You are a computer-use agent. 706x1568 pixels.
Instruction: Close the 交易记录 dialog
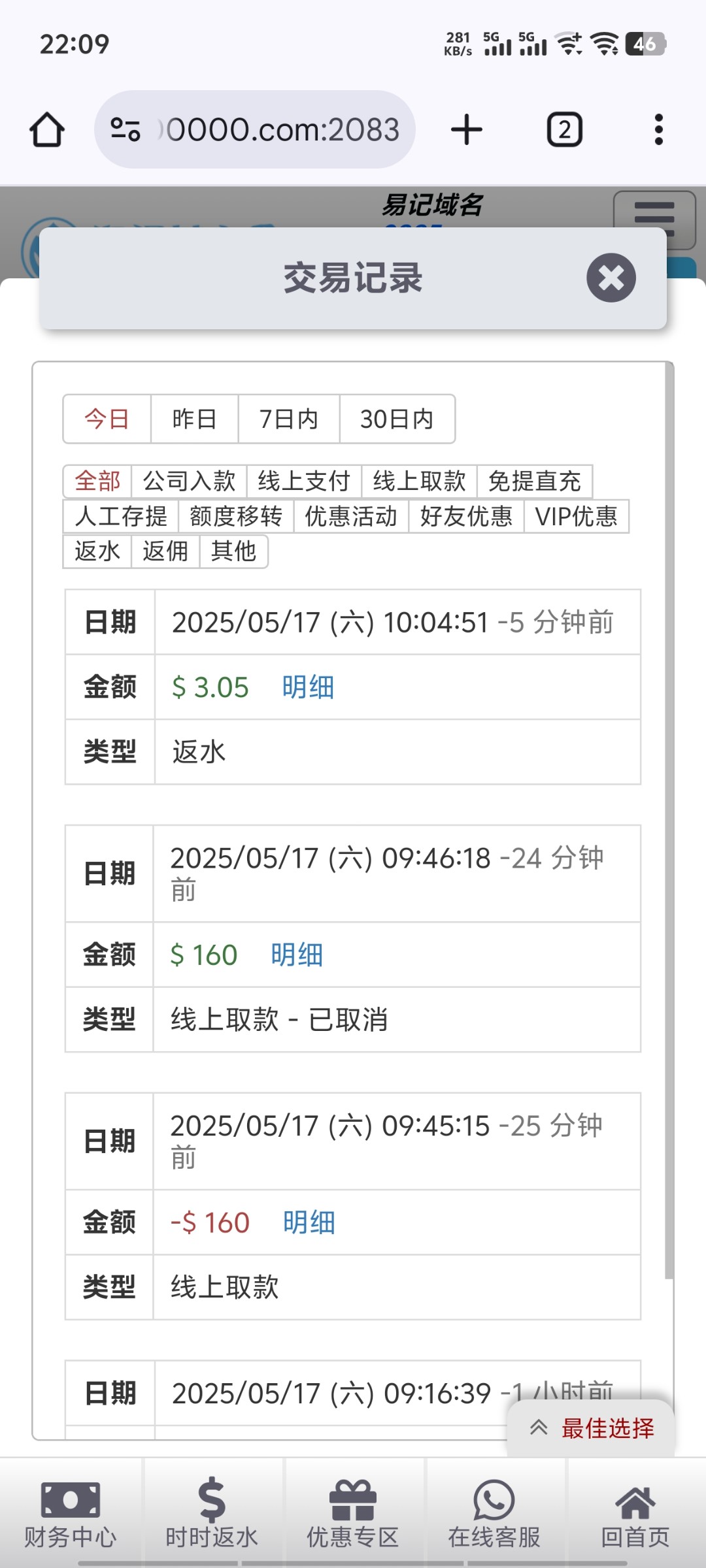[x=611, y=278]
